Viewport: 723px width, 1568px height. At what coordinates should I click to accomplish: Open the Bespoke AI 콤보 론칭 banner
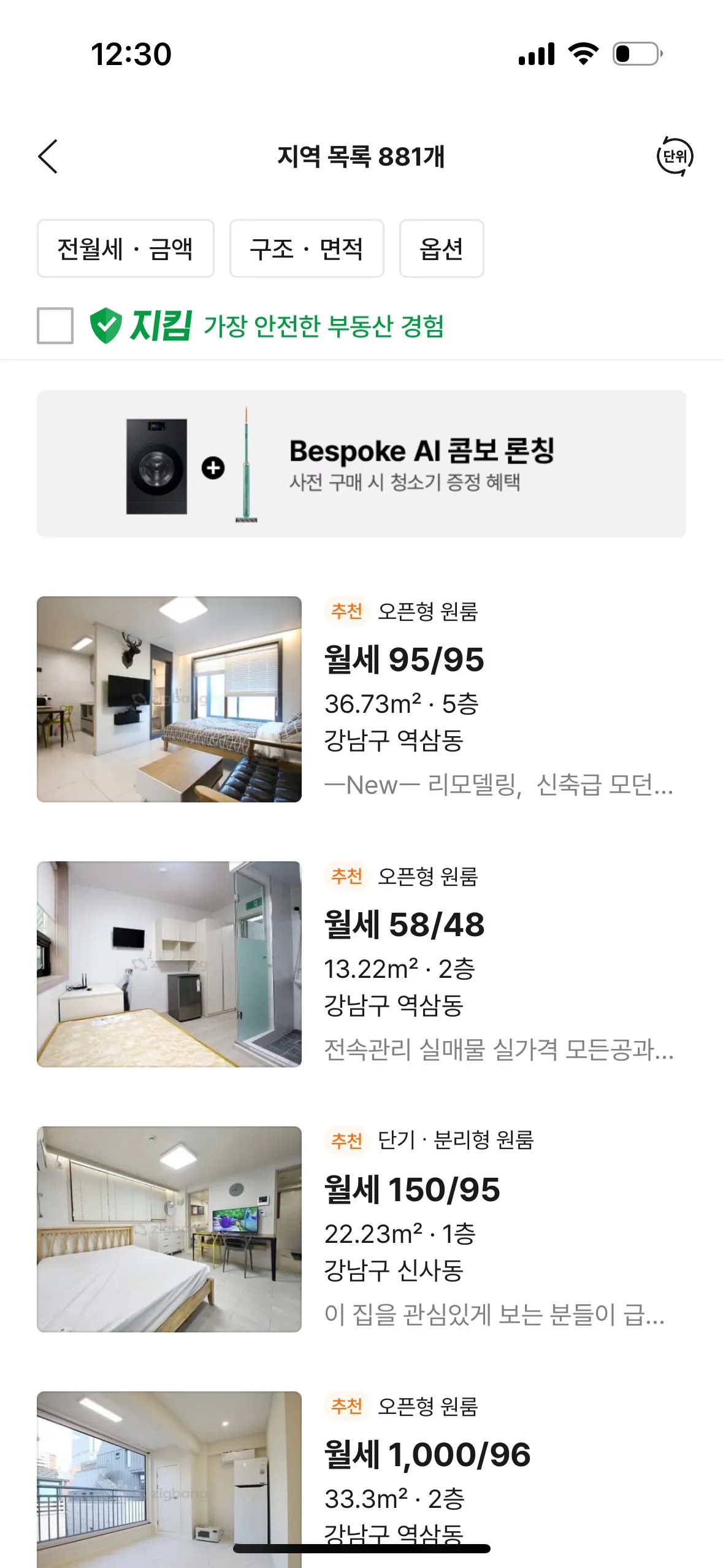click(x=361, y=464)
